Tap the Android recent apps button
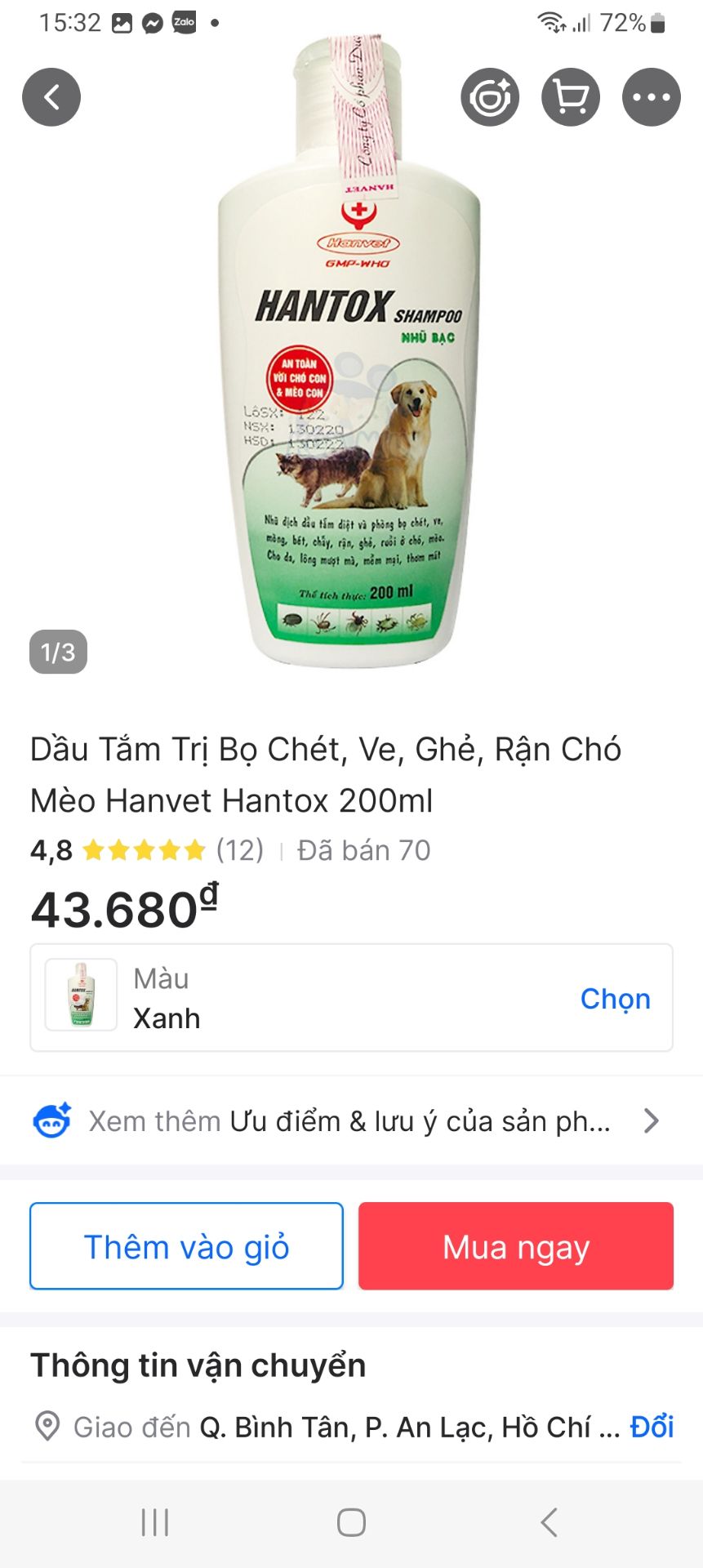The width and height of the screenshot is (703, 1568). coord(154,1521)
